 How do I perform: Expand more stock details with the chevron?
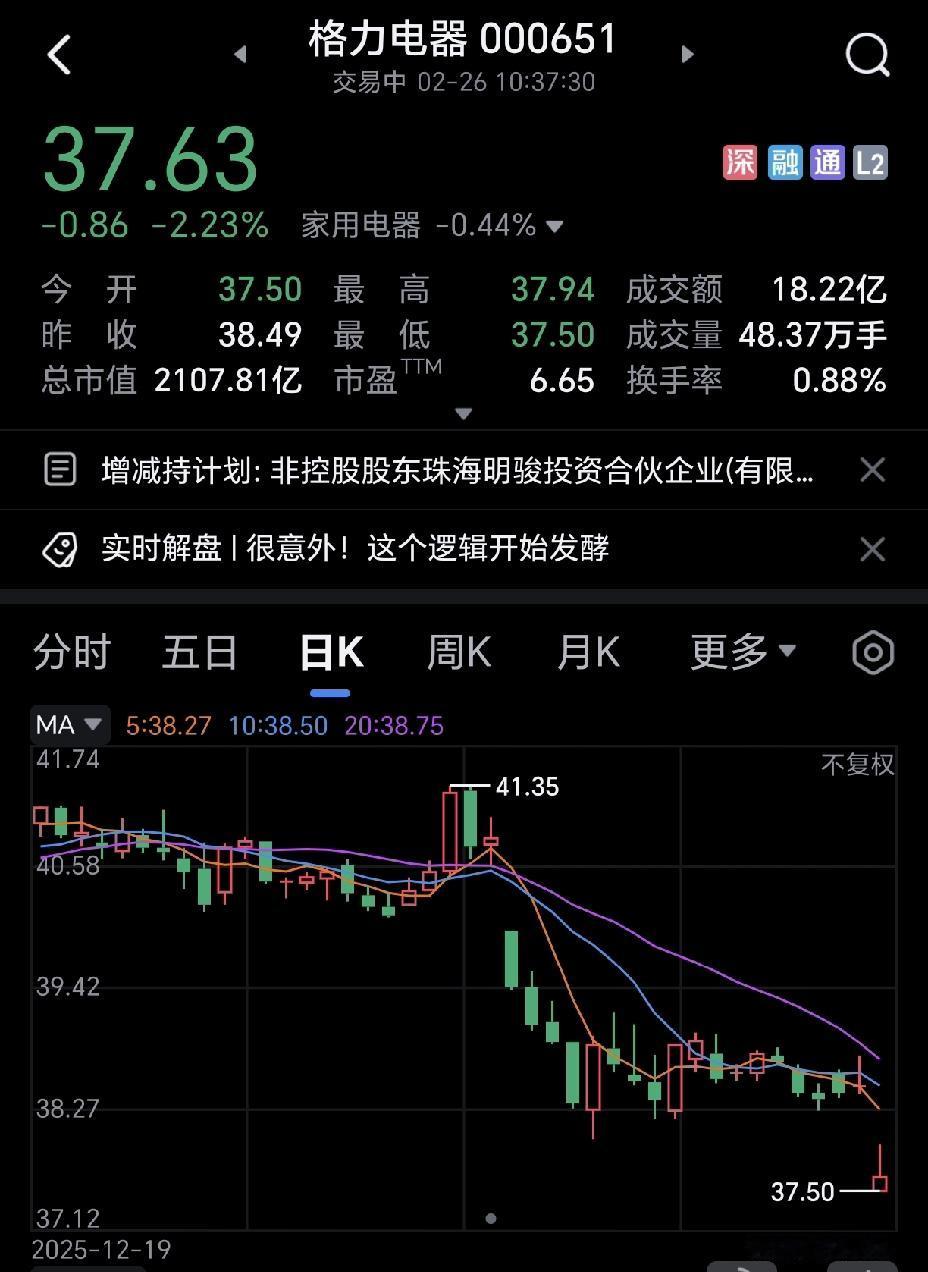click(x=463, y=413)
